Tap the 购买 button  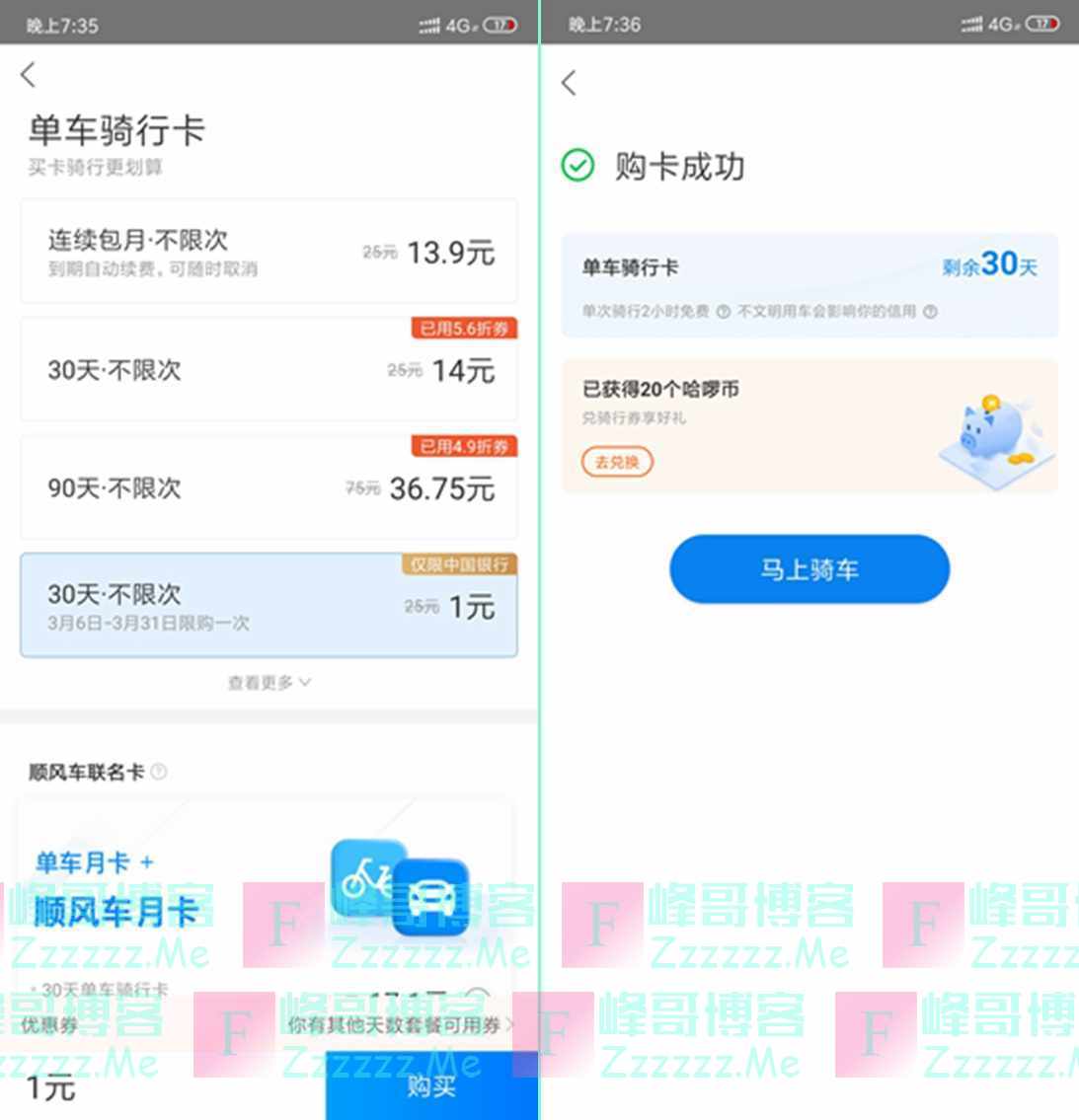click(x=431, y=1086)
